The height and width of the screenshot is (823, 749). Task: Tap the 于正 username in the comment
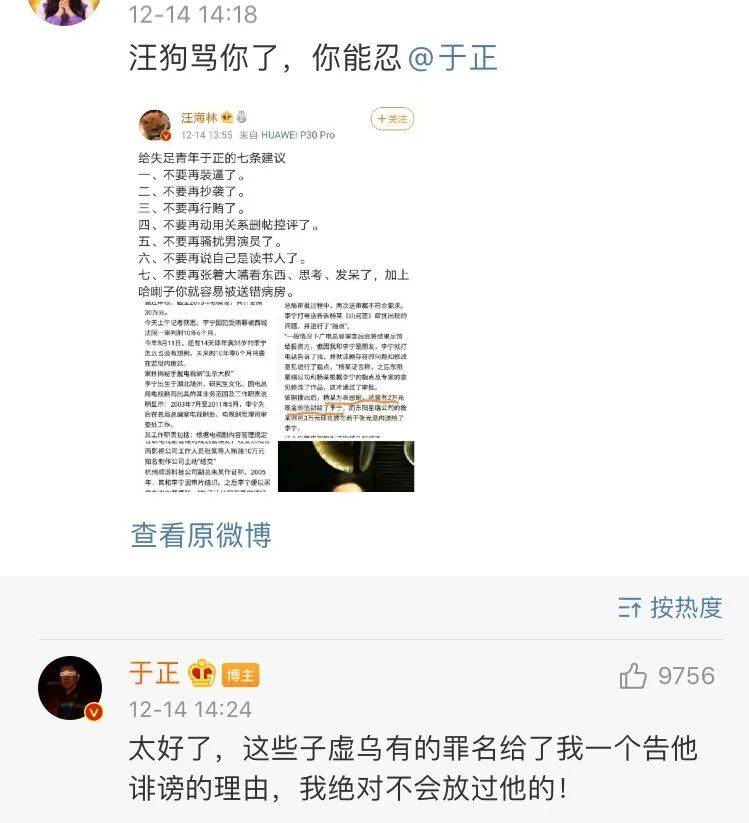coord(155,673)
